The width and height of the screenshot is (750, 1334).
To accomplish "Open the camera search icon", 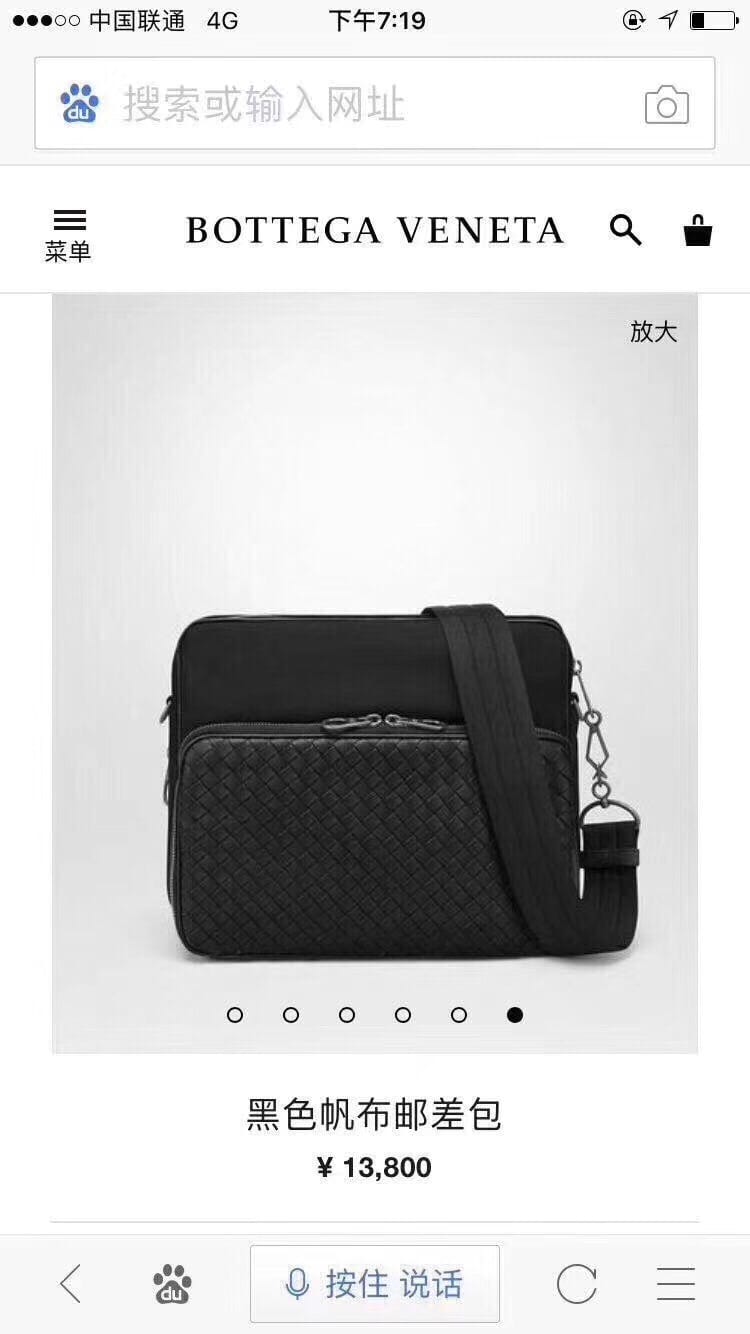I will click(x=666, y=105).
